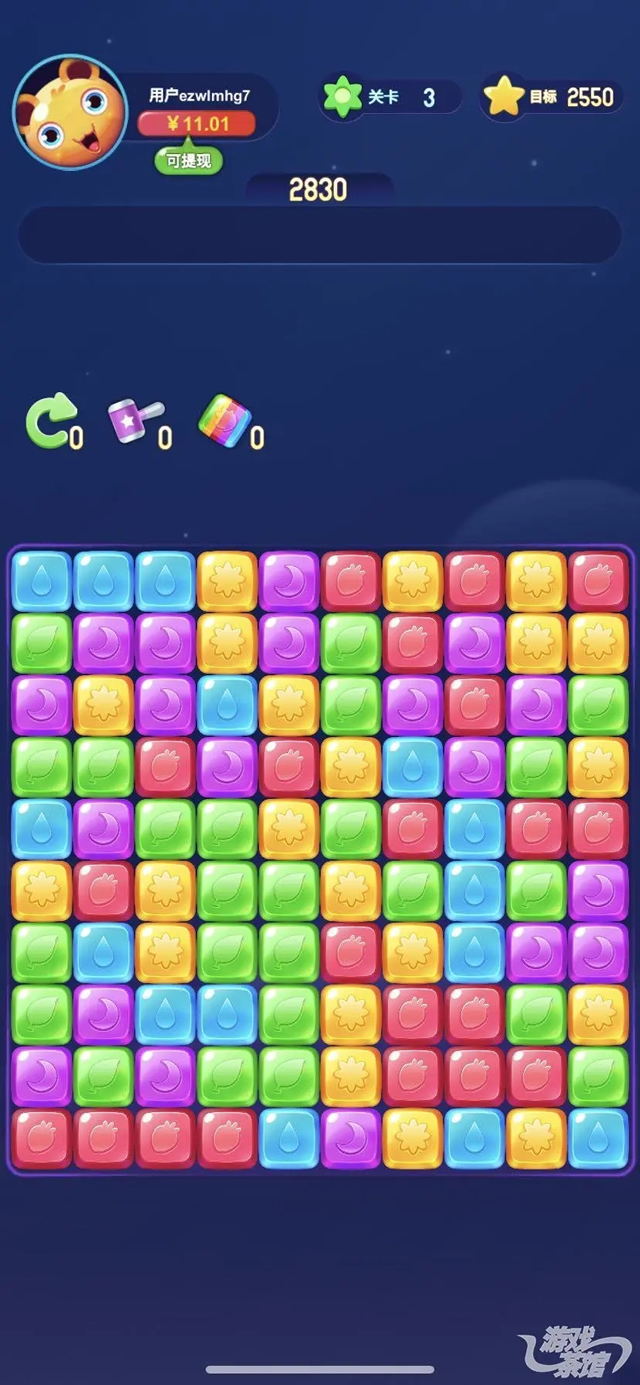The height and width of the screenshot is (1385, 640).
Task: Activate the rainbow block power-up
Action: pyautogui.click(x=225, y=420)
